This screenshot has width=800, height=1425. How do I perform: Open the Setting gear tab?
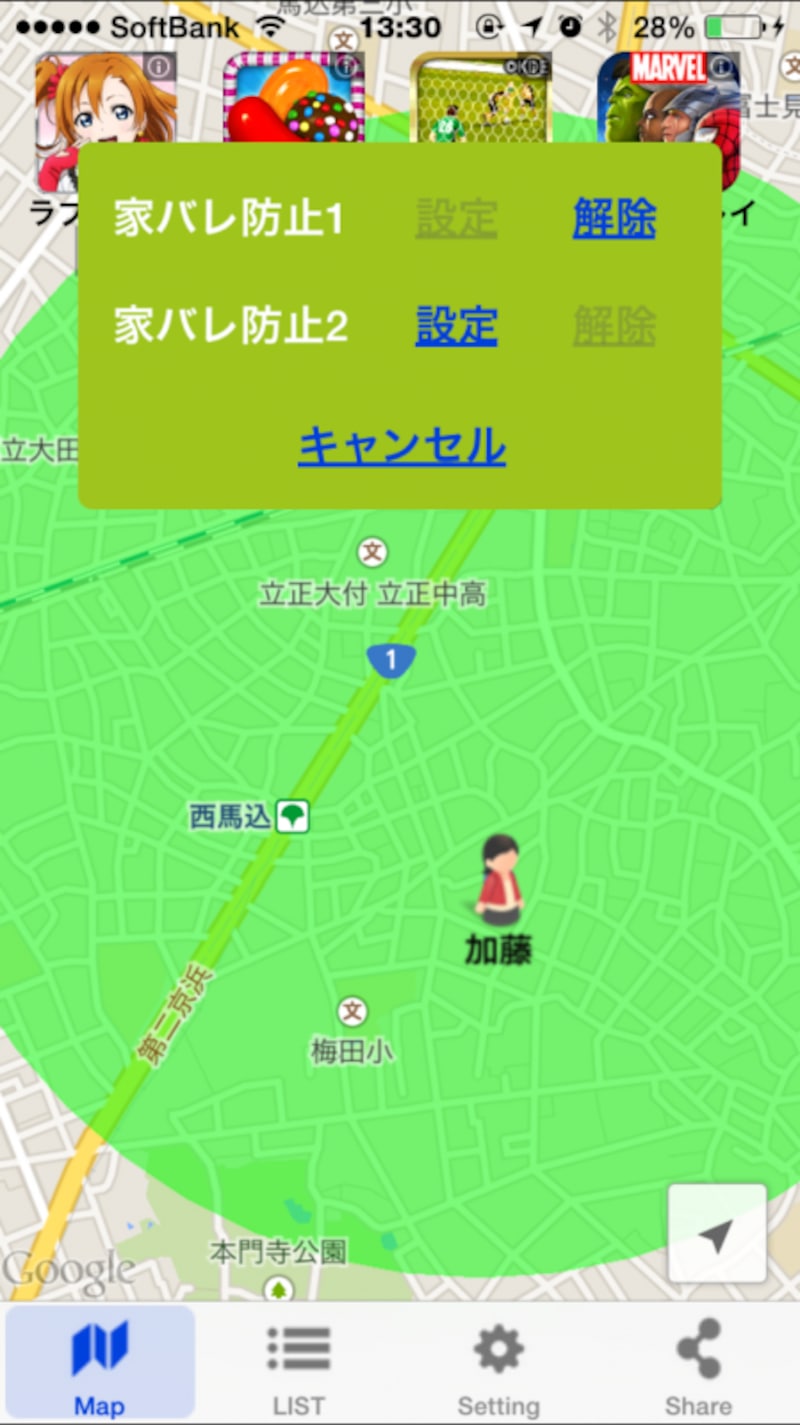499,1360
